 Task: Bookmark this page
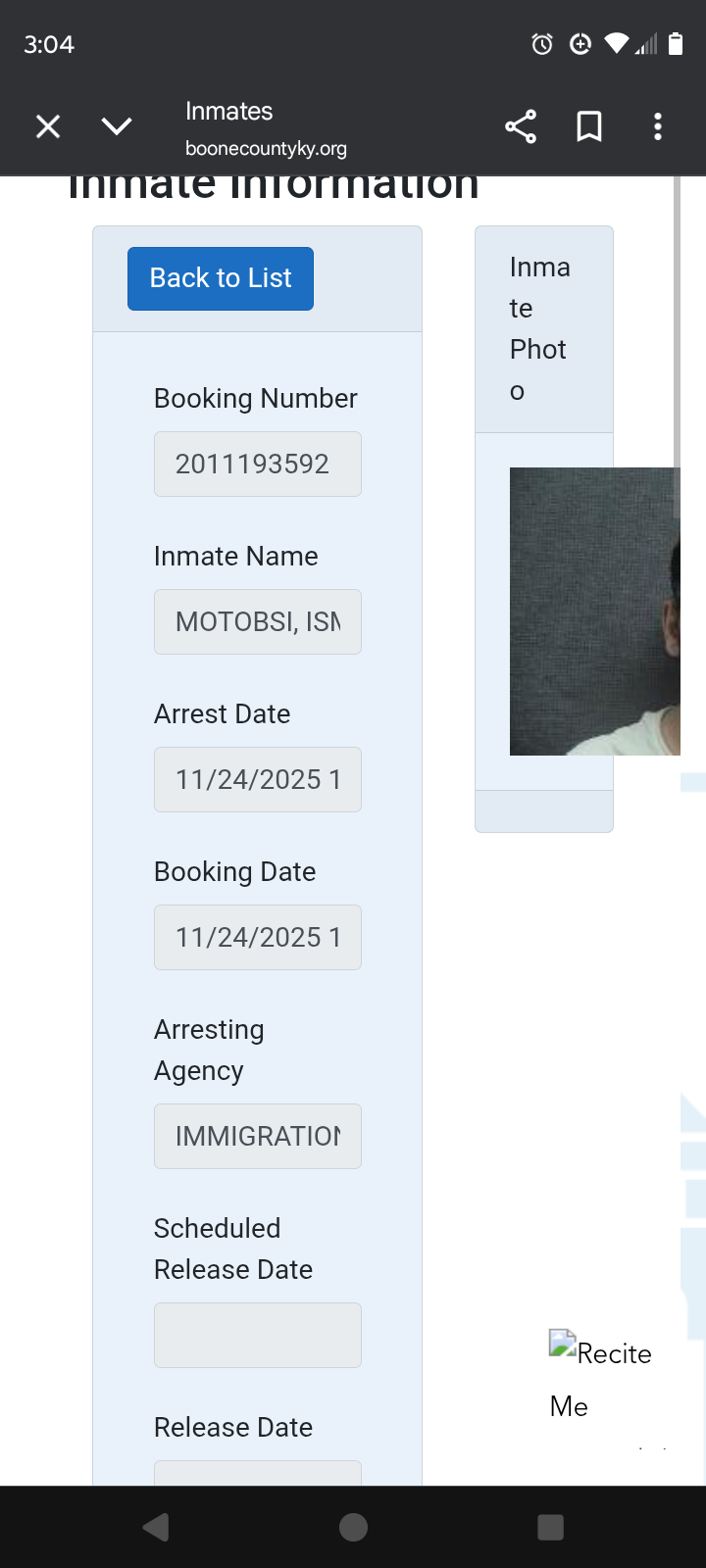[589, 126]
